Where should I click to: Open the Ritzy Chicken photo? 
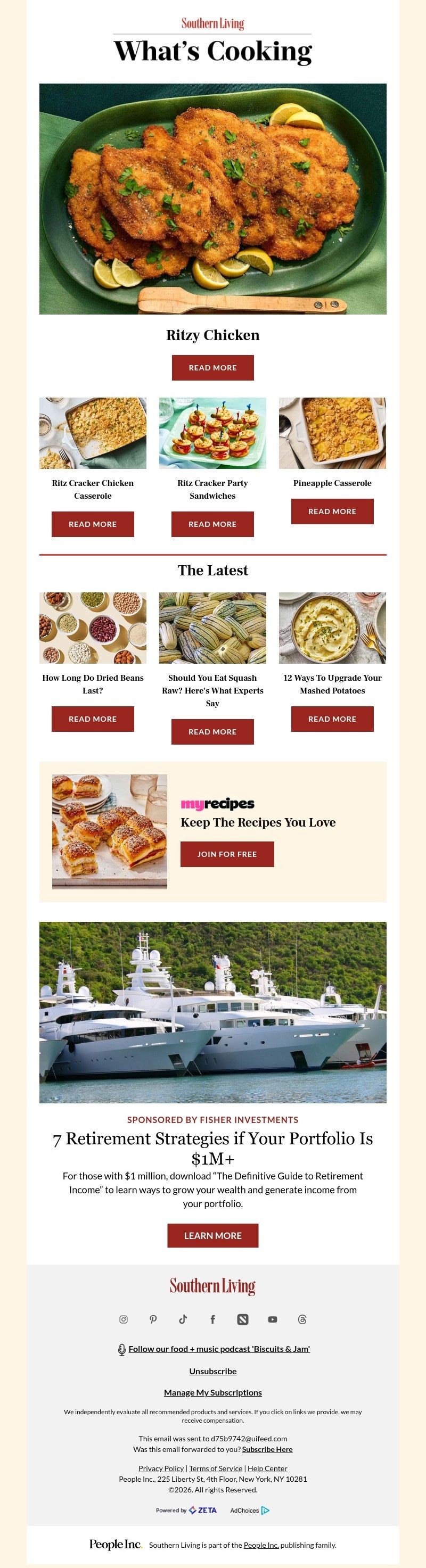pos(212,199)
